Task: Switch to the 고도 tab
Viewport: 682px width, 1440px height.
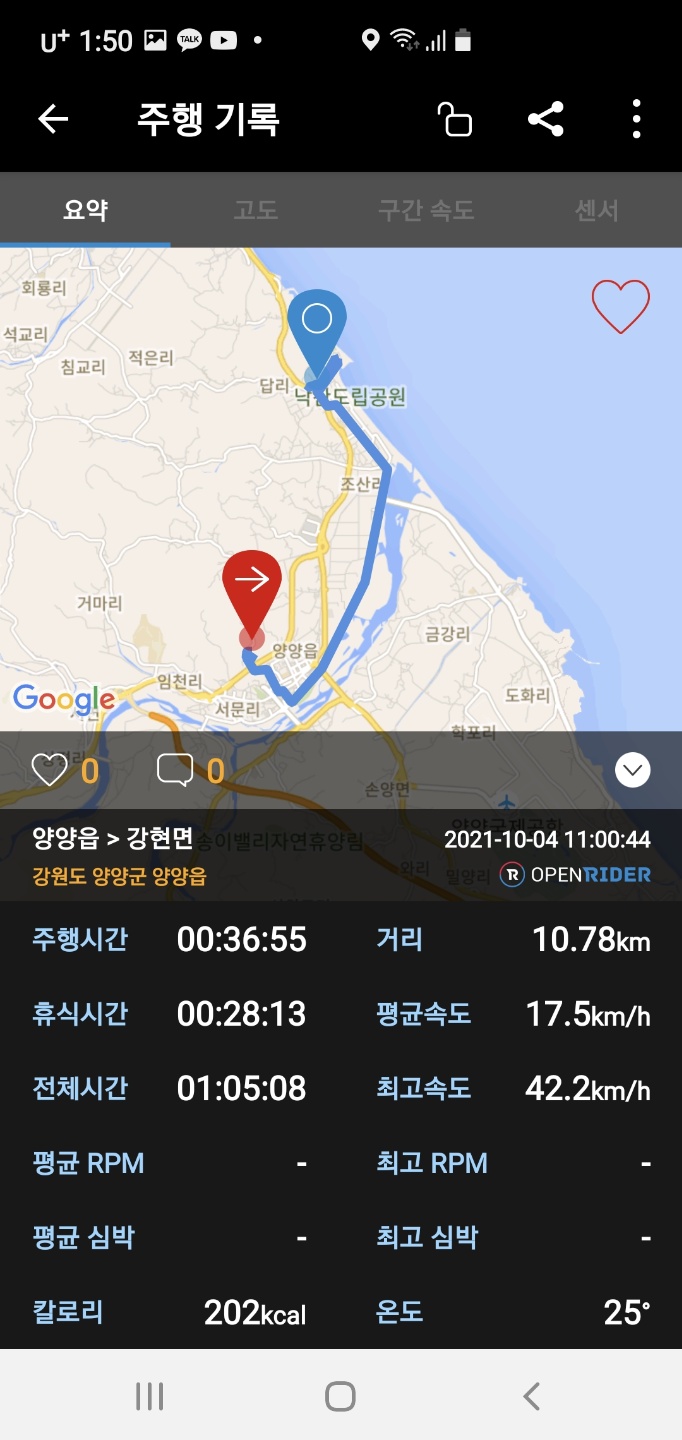Action: (255, 210)
